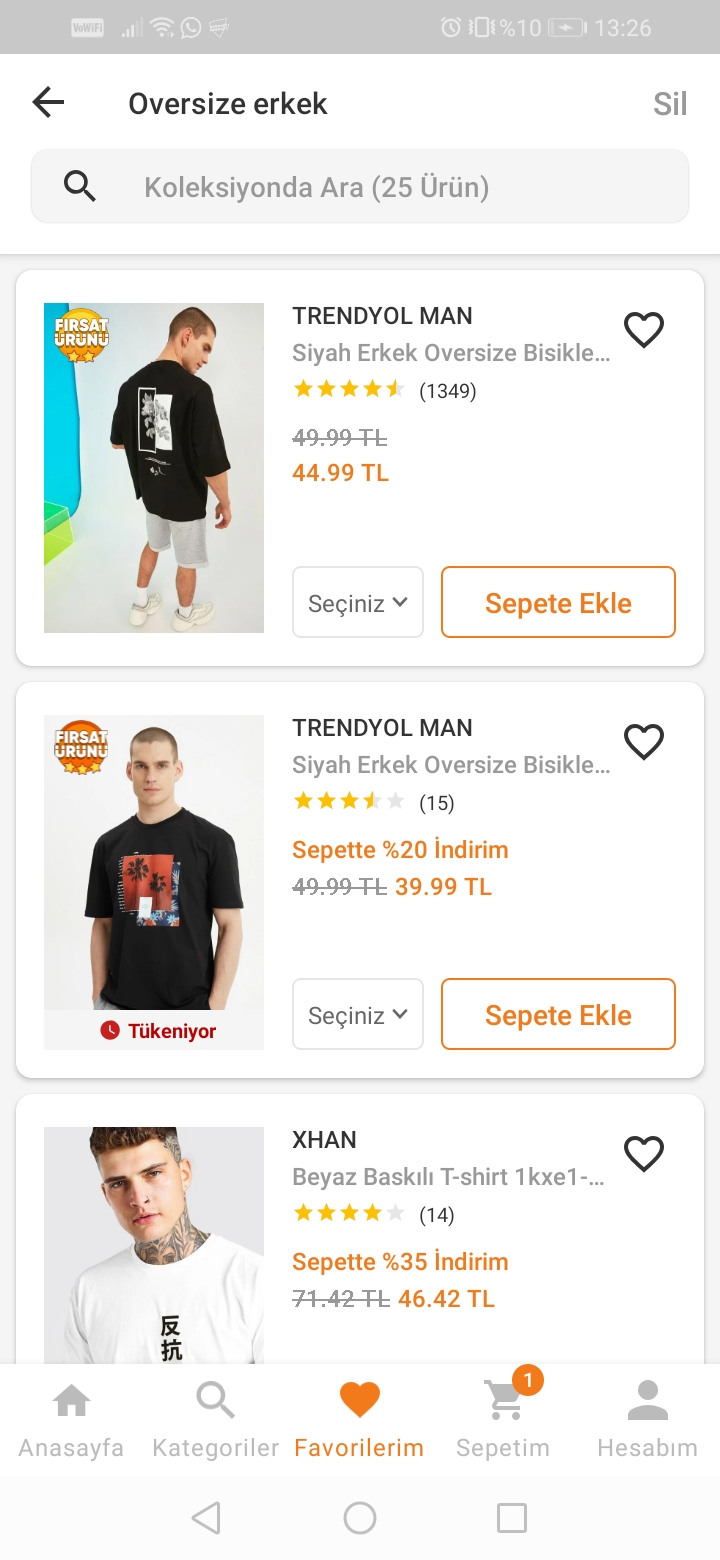Toggle favorite heart on the 39.99 TL shirt

click(x=643, y=742)
